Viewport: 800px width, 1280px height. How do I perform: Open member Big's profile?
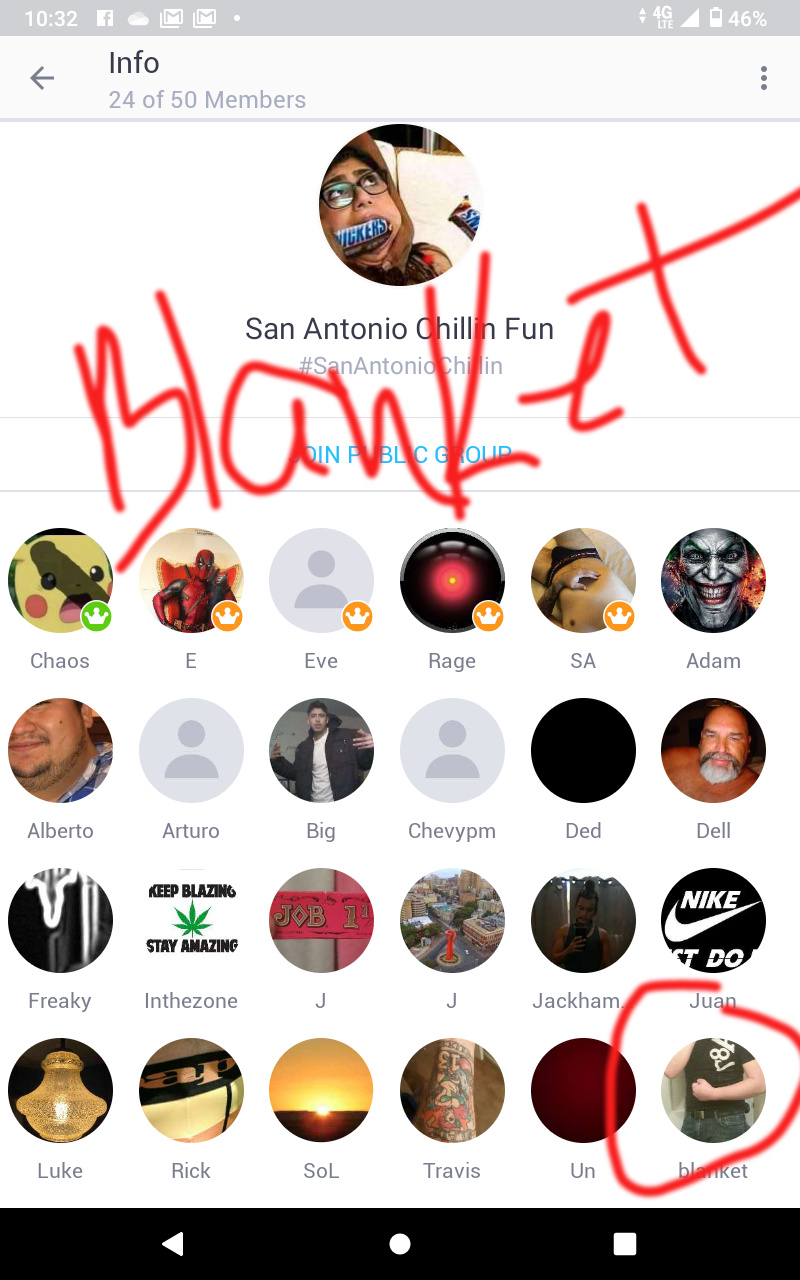click(321, 751)
